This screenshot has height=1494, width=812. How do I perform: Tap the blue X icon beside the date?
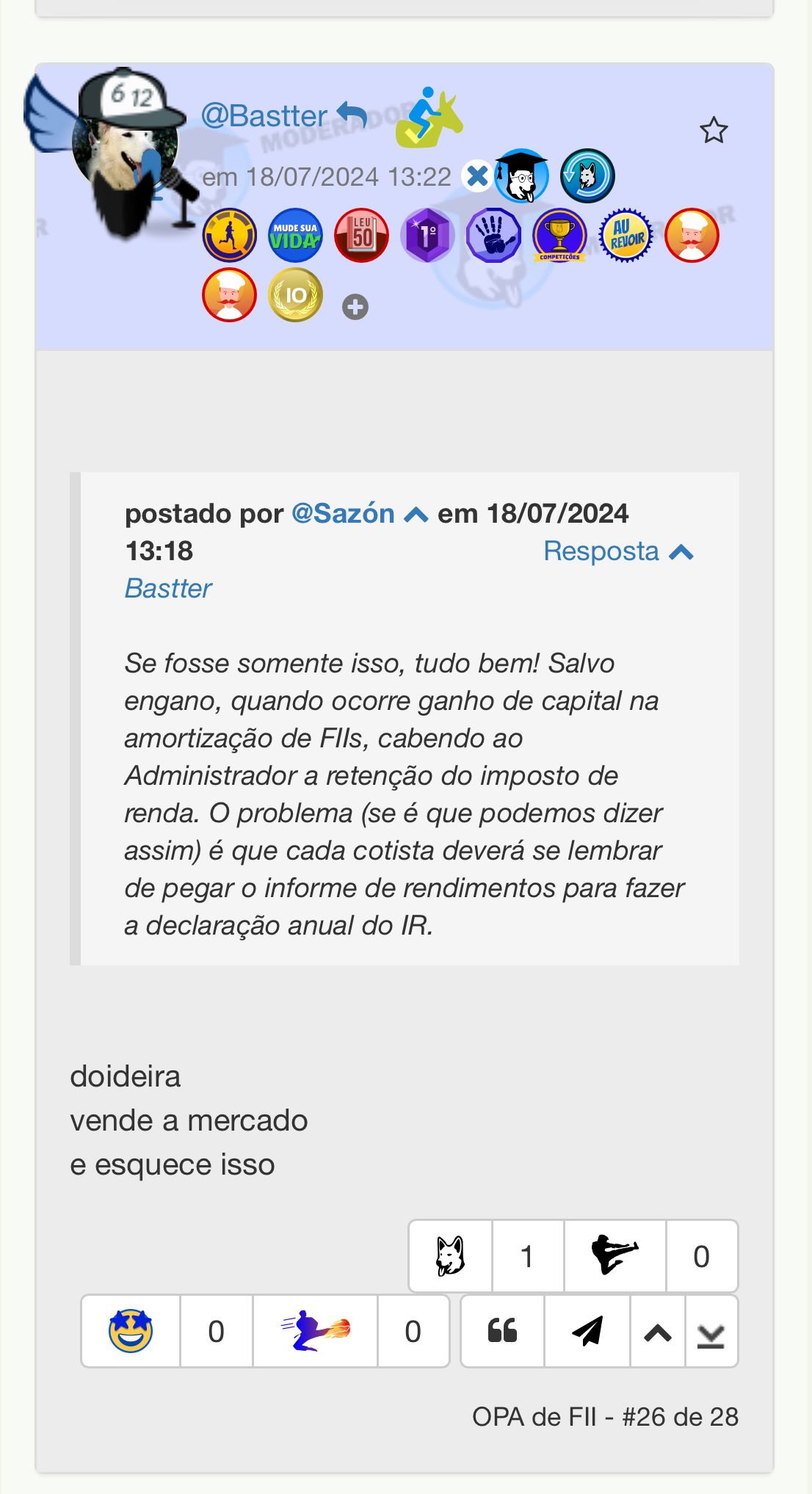477,176
